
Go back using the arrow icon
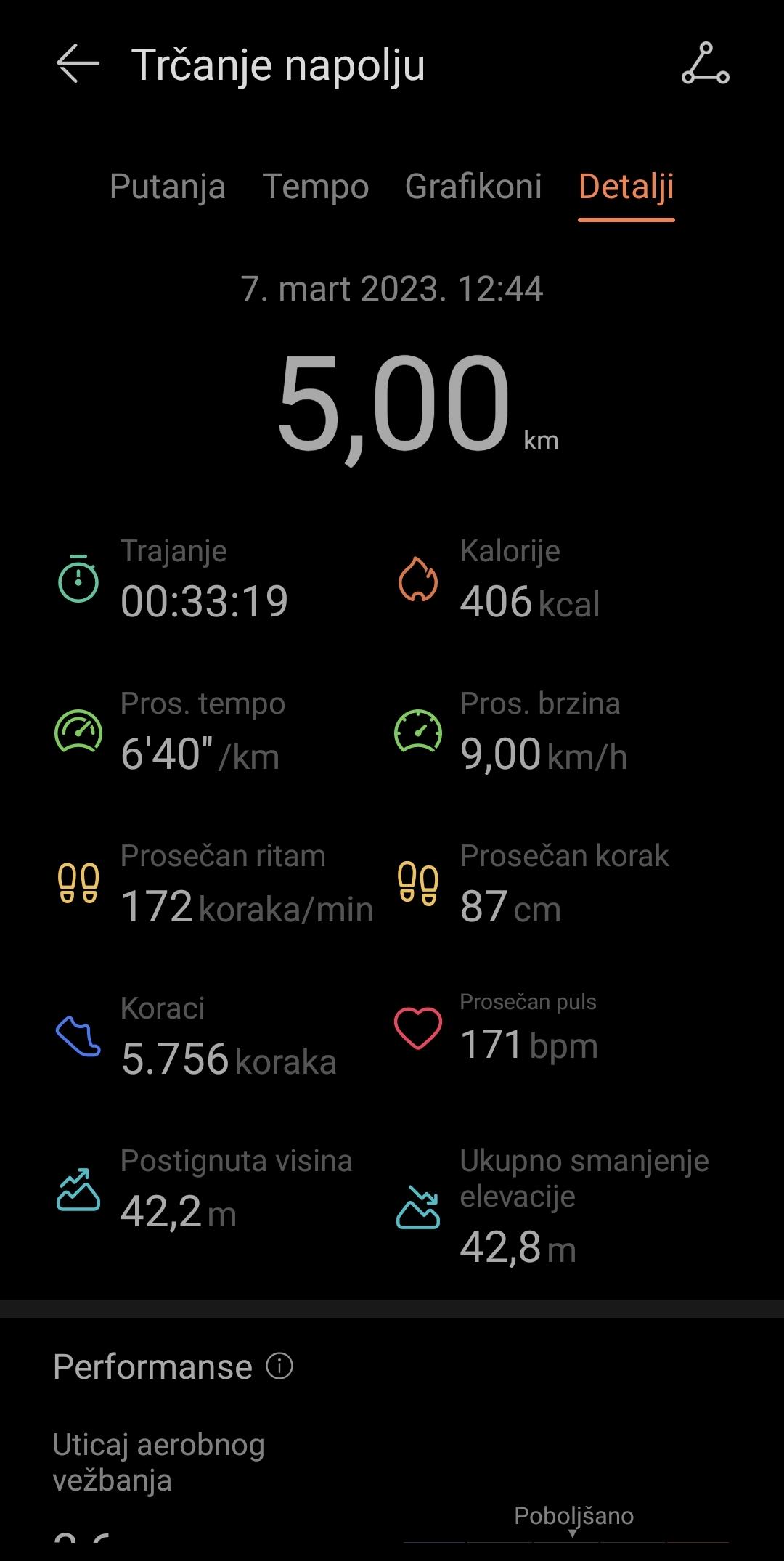coord(78,64)
